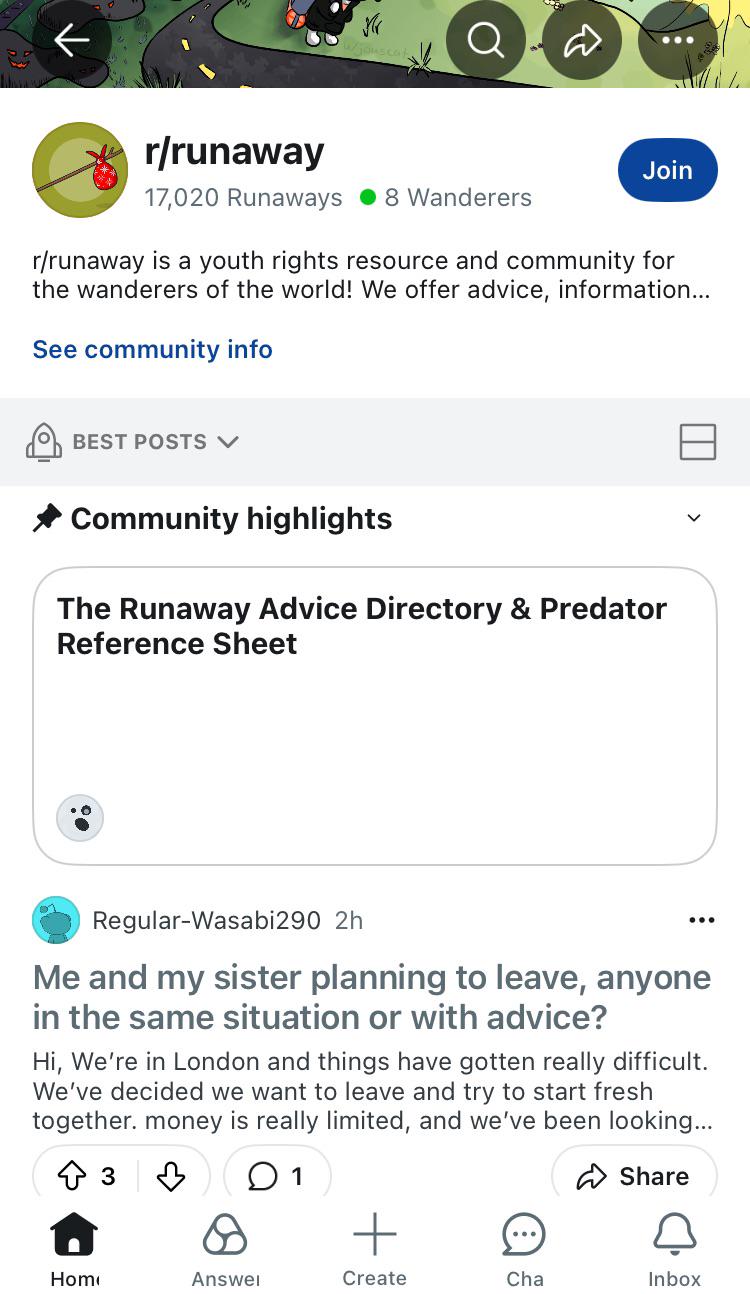This screenshot has height=1294, width=750.
Task: Go back using the top arrow
Action: pos(71,40)
